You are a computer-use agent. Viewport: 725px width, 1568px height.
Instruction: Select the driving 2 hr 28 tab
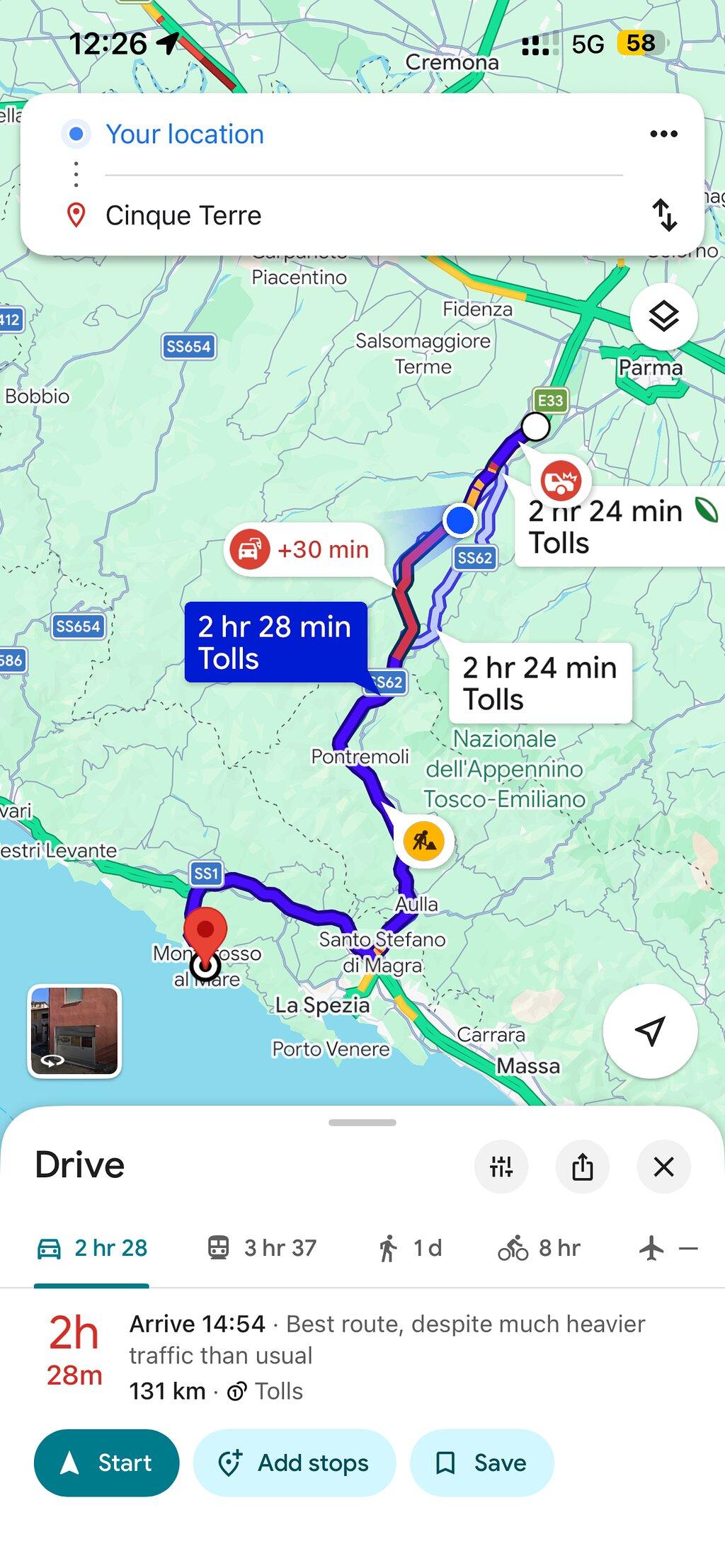pyautogui.click(x=92, y=1248)
